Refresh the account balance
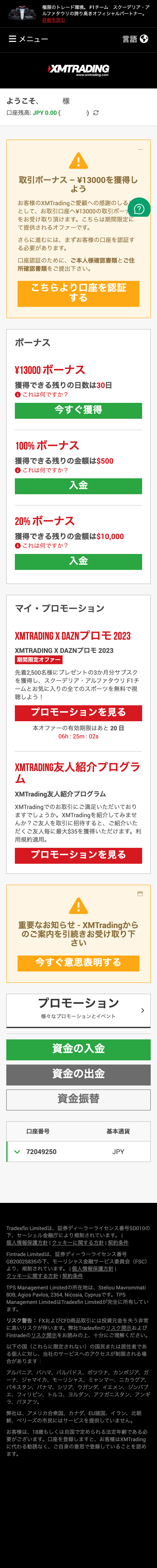The height and width of the screenshot is (1568, 157). pos(95,113)
